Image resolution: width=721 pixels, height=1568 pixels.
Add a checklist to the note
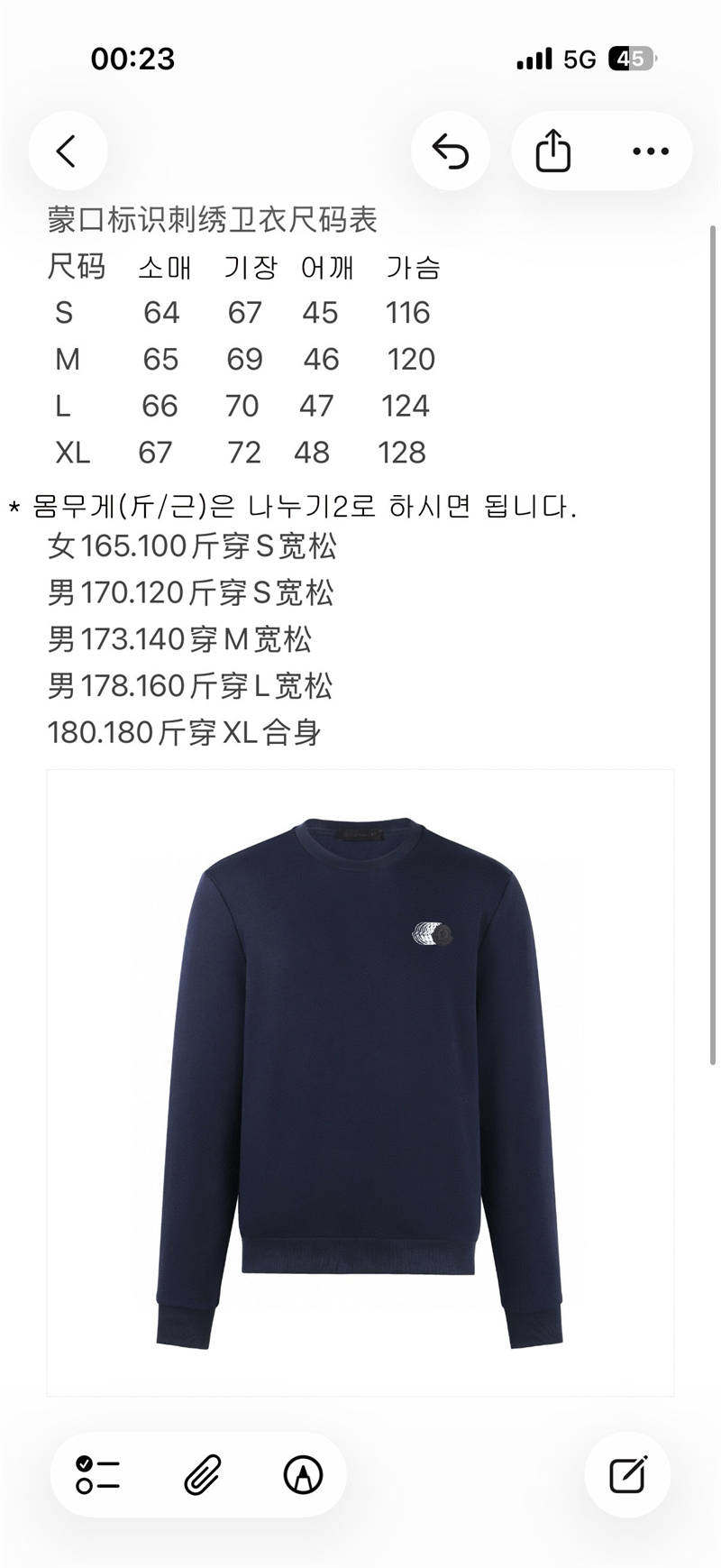(98, 1475)
